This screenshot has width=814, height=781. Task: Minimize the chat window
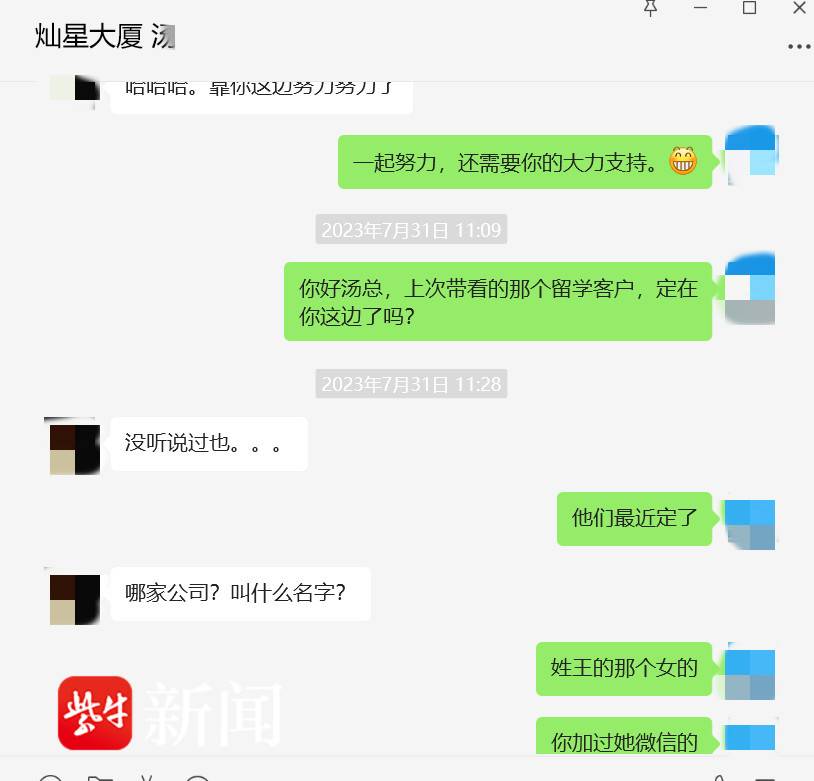(700, 8)
